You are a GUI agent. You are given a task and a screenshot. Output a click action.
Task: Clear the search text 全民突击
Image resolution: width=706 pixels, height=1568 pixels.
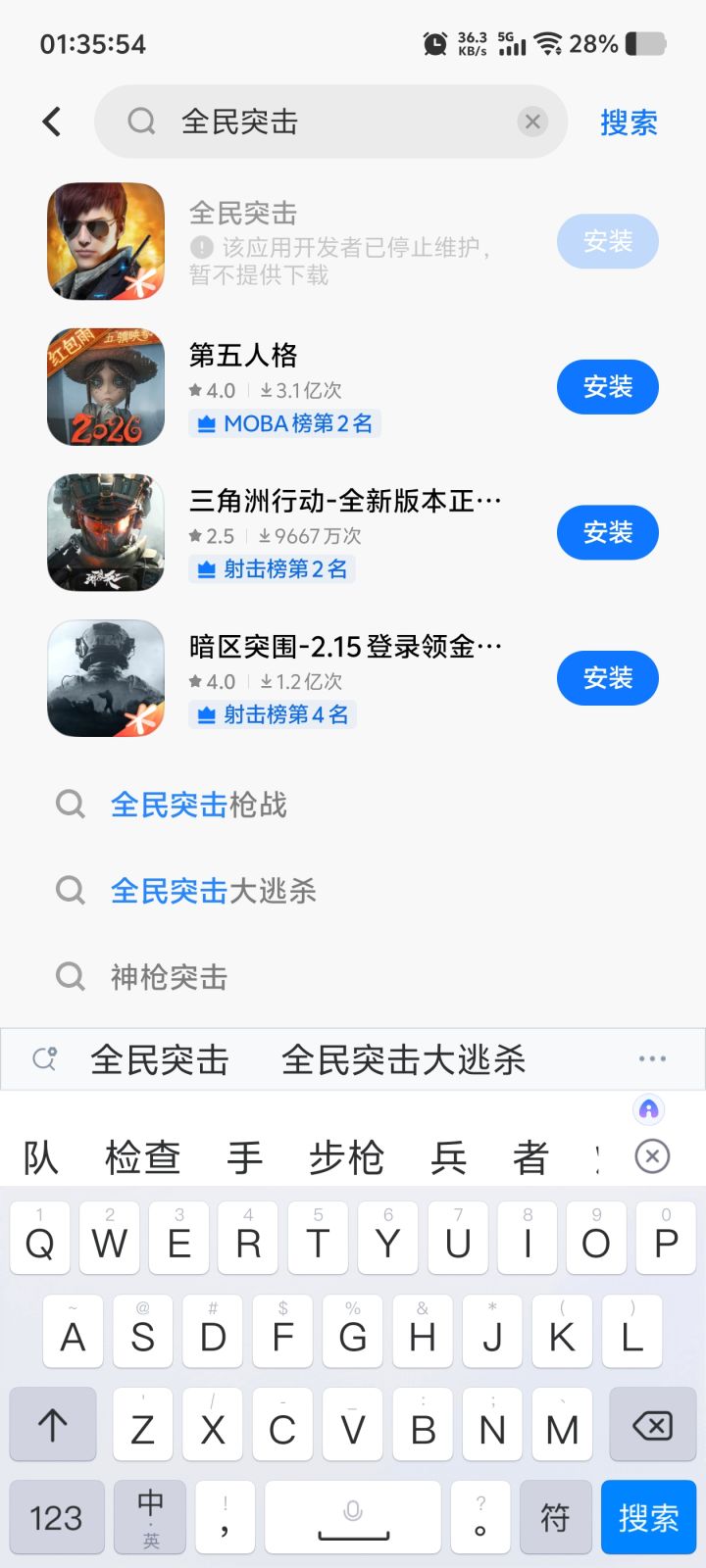click(532, 122)
